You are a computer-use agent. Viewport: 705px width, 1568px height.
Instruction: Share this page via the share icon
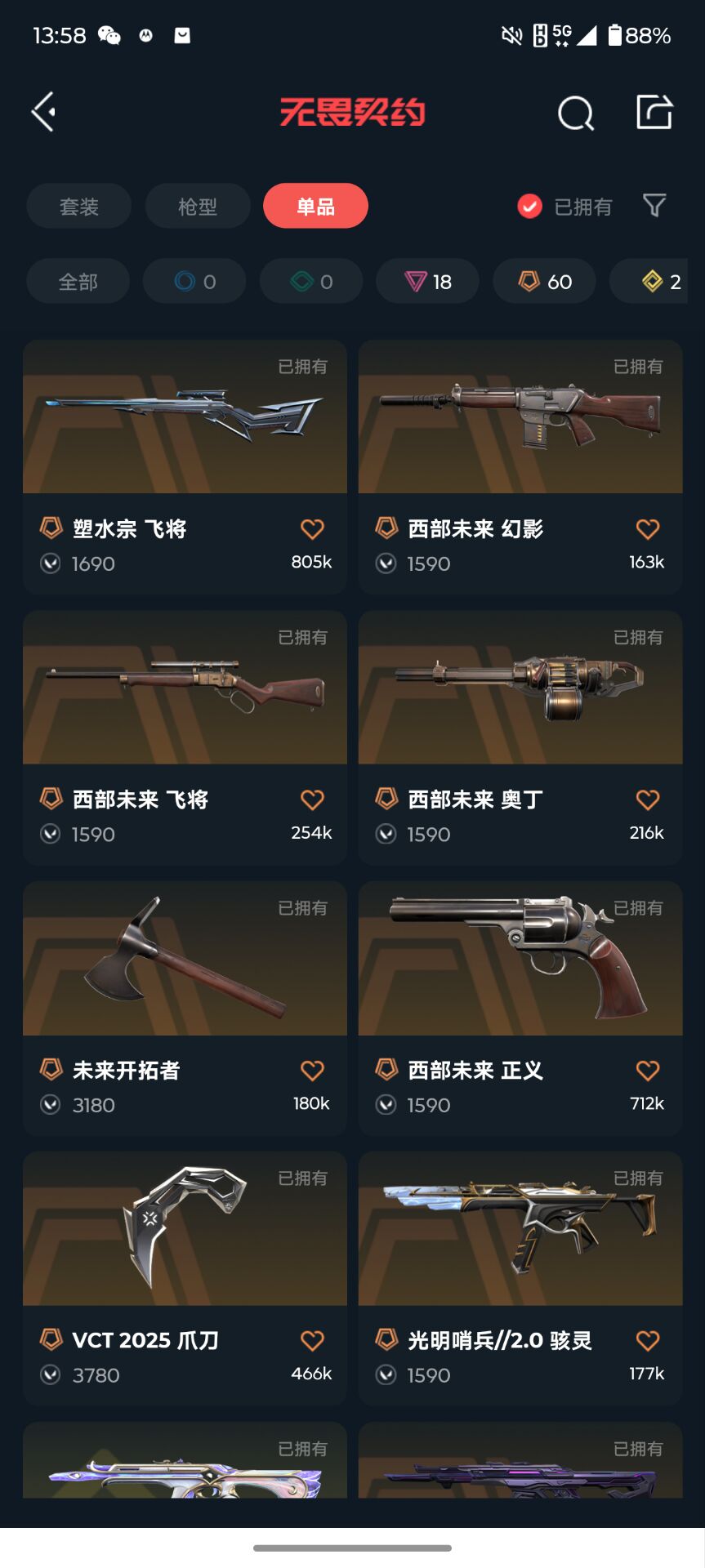pos(654,112)
